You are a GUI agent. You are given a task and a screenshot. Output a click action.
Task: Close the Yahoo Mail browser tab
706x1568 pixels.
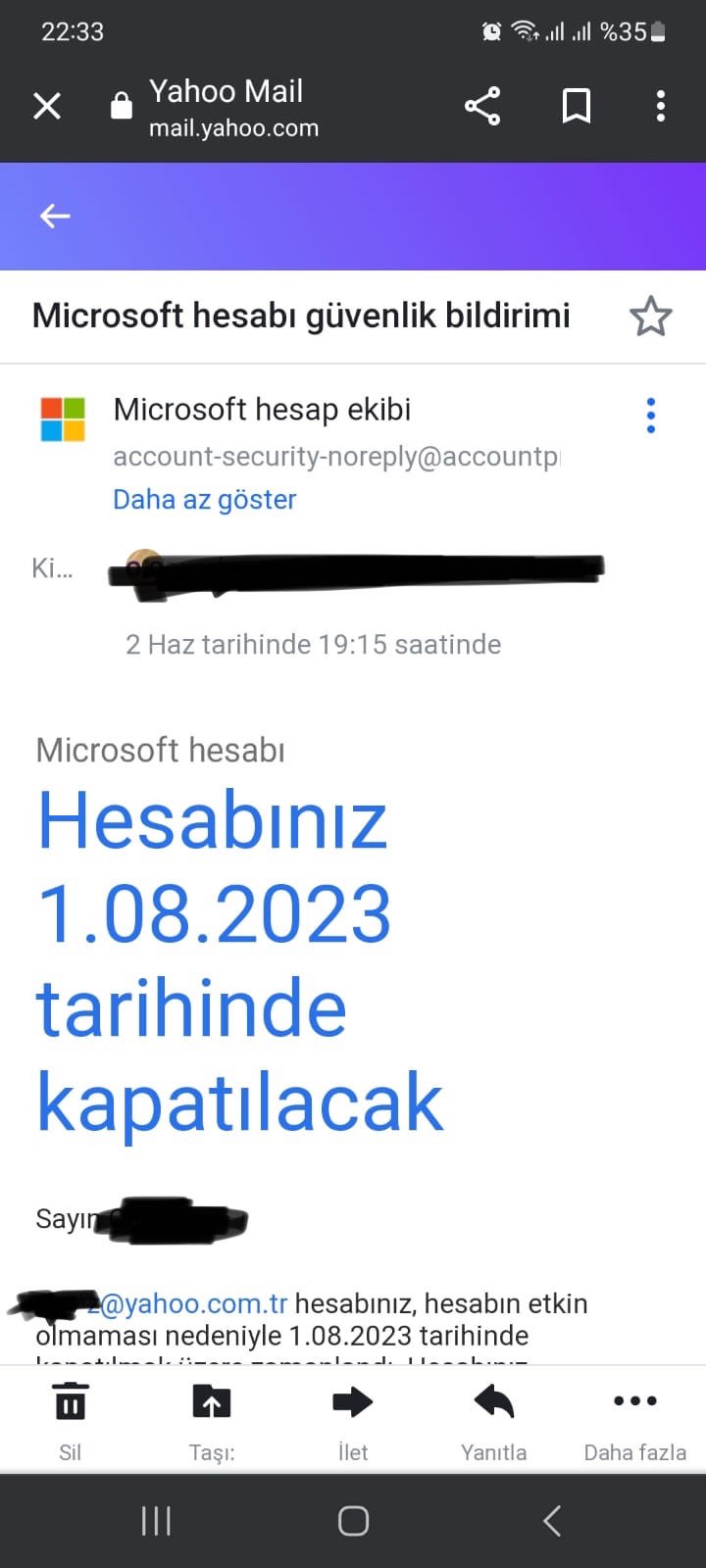[x=47, y=106]
